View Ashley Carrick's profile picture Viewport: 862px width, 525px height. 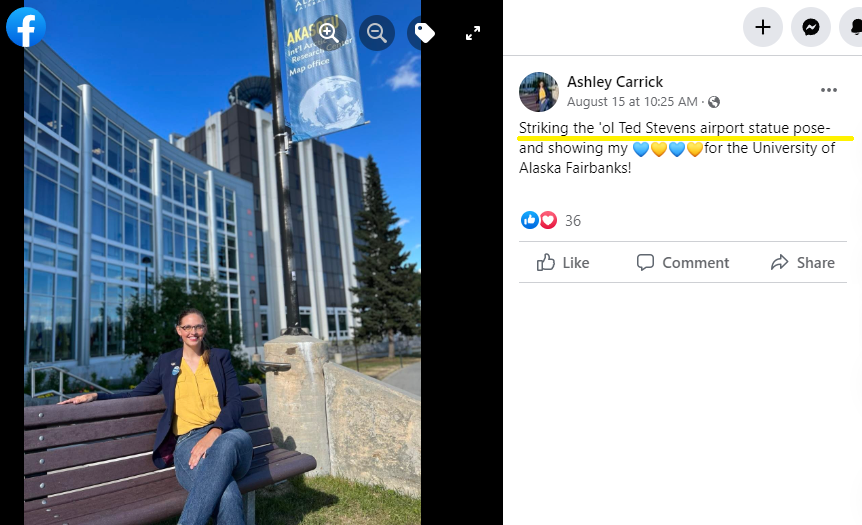click(539, 92)
